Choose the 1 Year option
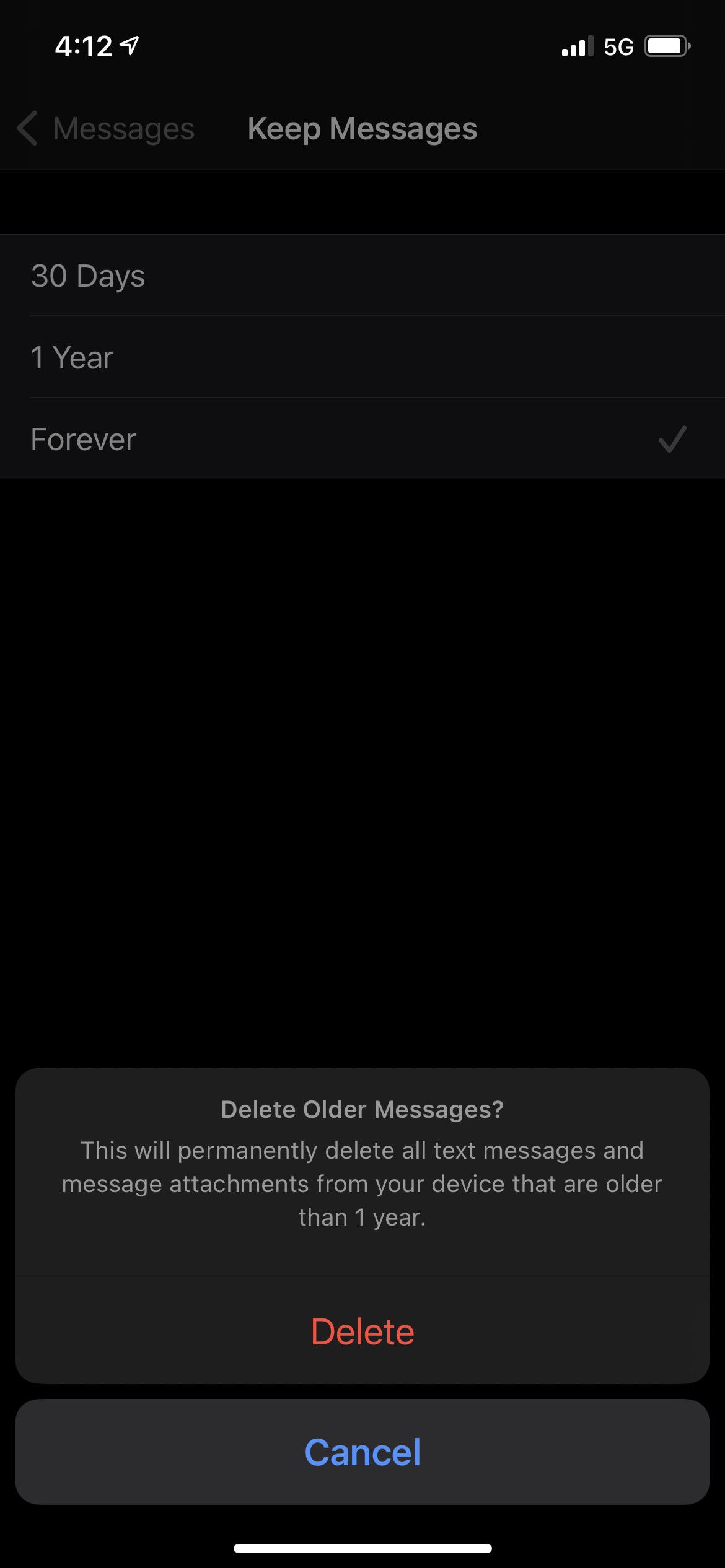The image size is (725, 1568). click(x=362, y=357)
